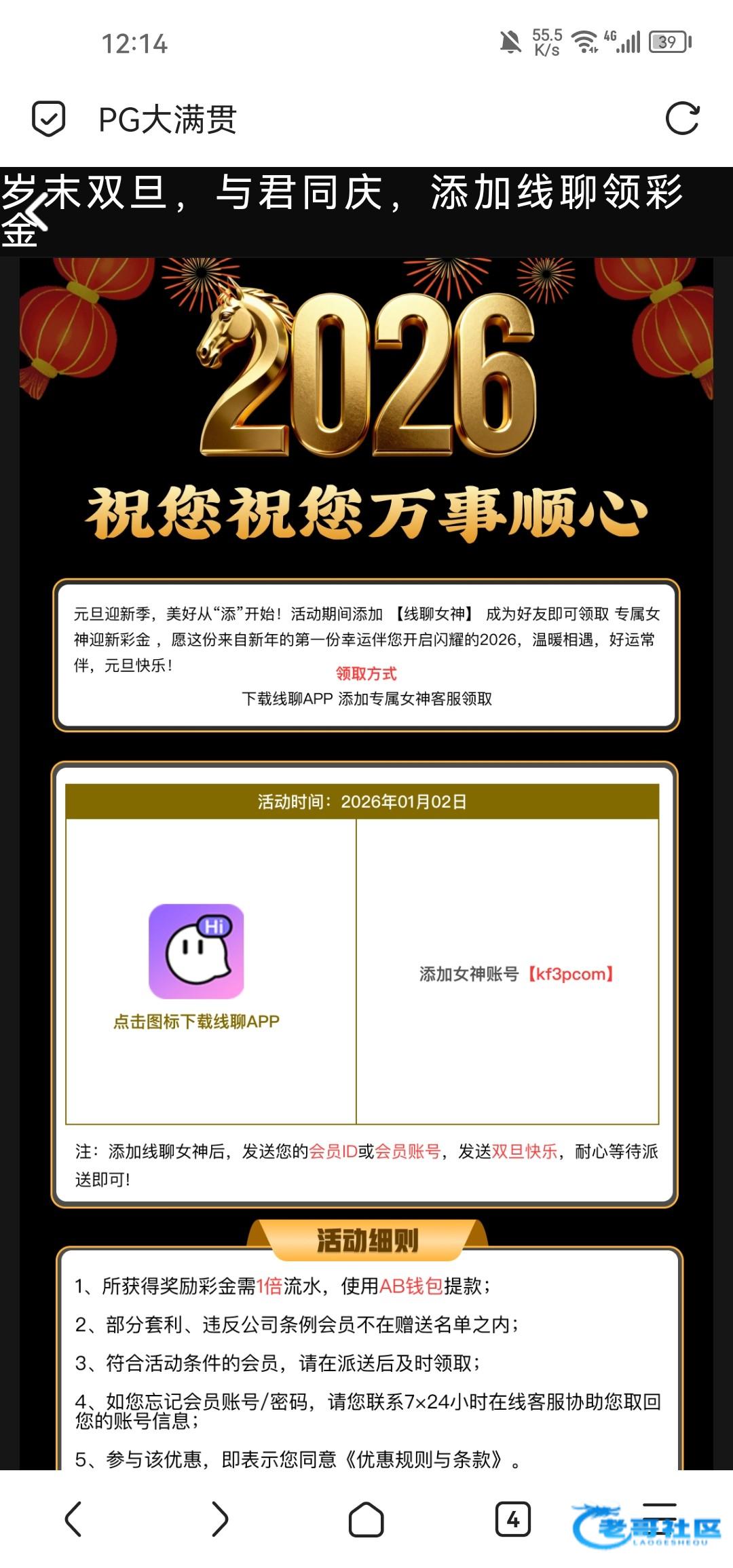Viewport: 733px width, 1568px height.
Task: Download the 线聊 app via its purple icon
Action: pos(196,951)
